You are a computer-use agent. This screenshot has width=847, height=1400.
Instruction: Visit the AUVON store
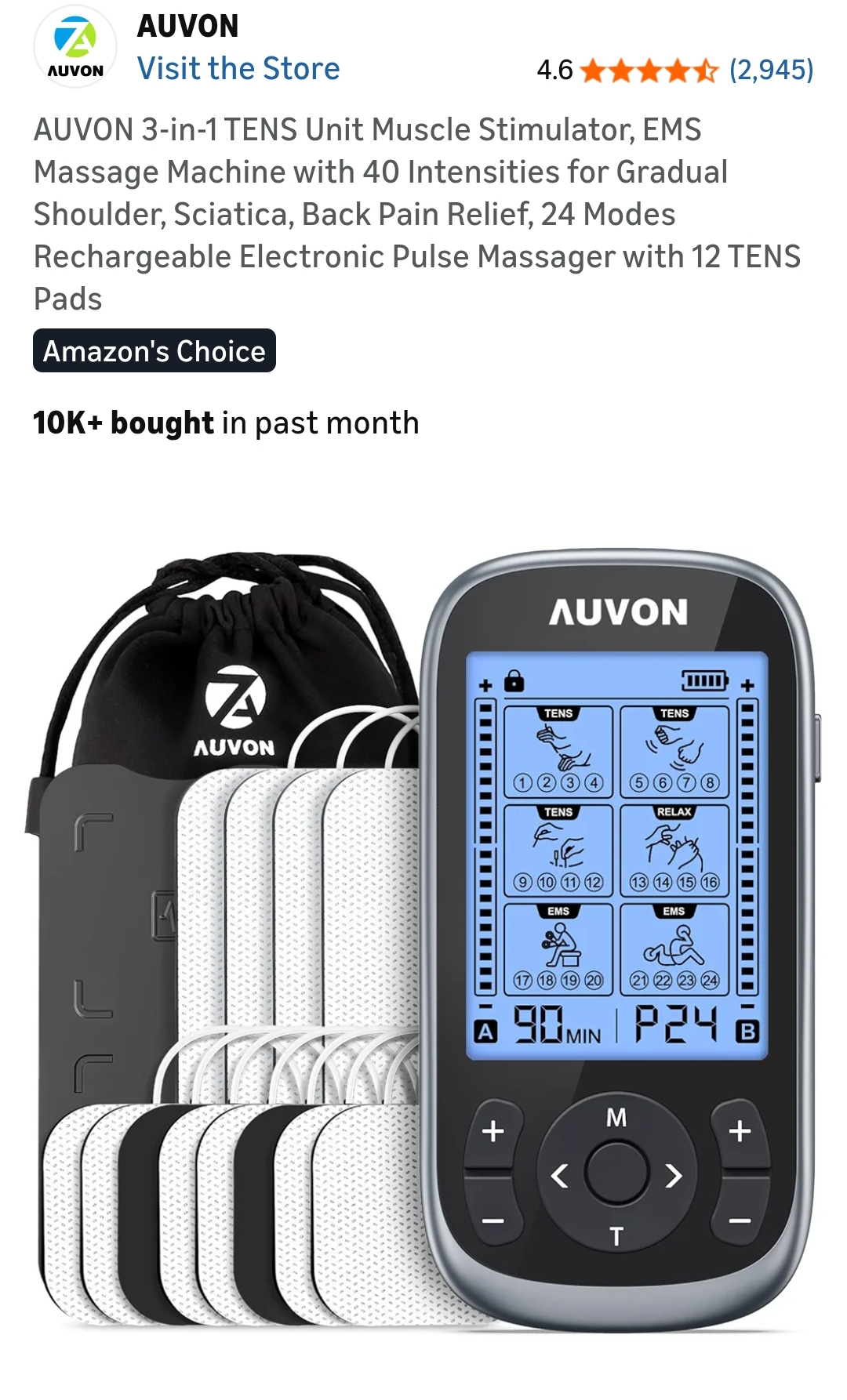[238, 69]
